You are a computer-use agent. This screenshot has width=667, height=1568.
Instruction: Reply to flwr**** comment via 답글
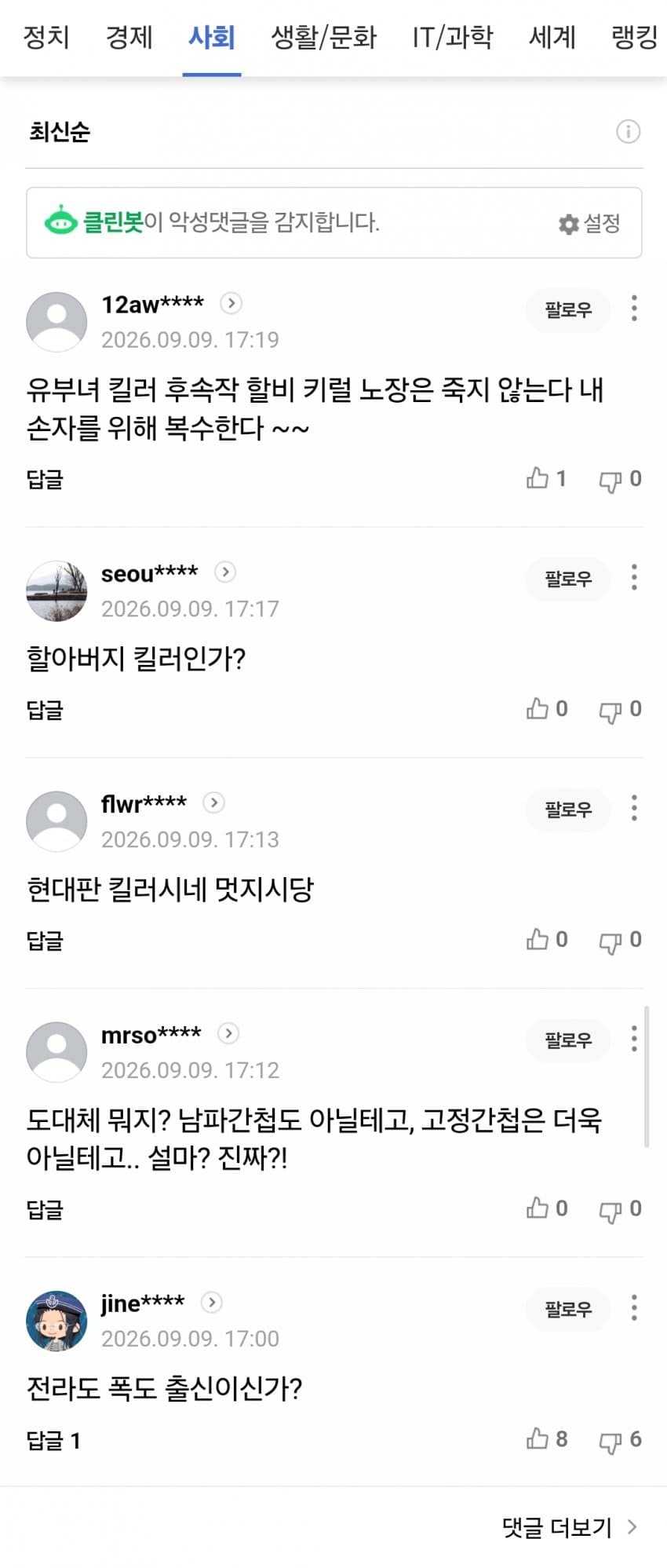click(x=45, y=941)
